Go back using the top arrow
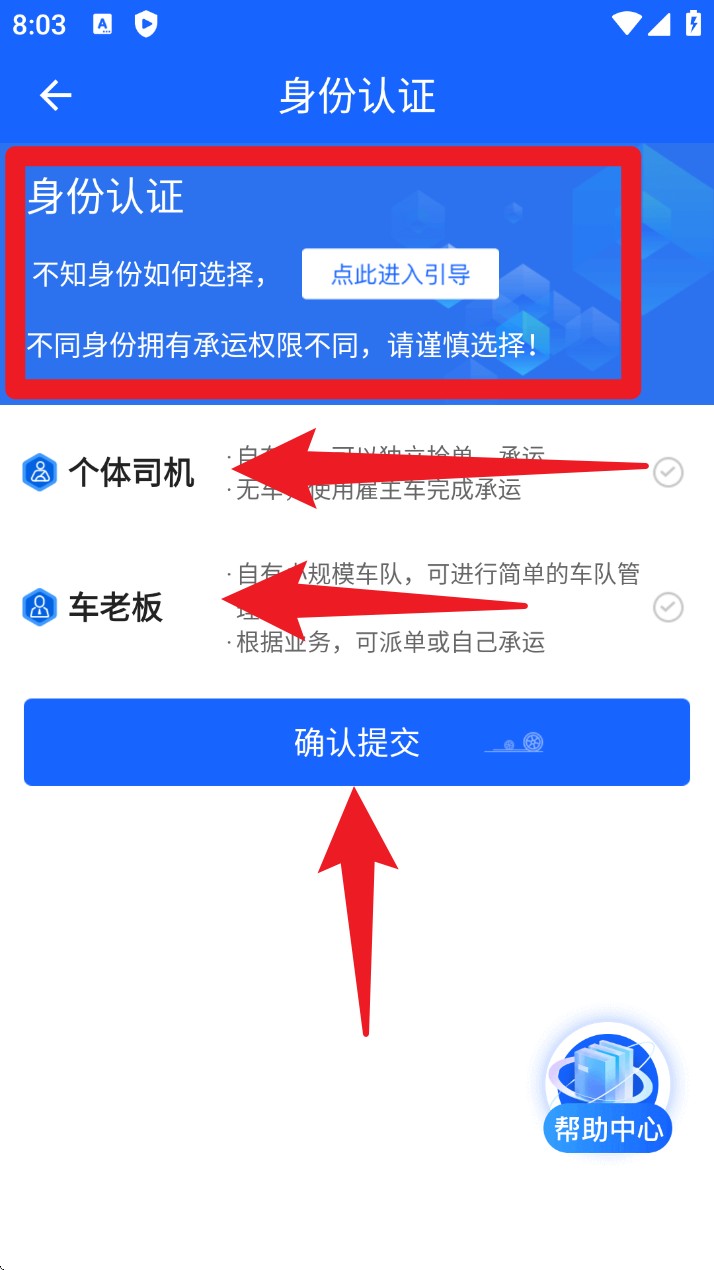Screen dimensions: 714x1270 [x=56, y=96]
